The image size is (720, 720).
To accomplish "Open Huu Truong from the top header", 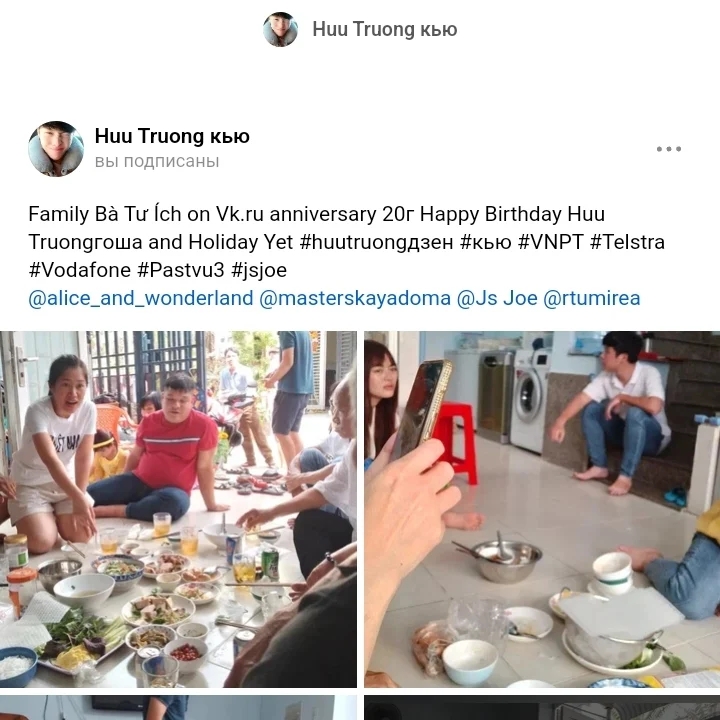I will point(384,30).
